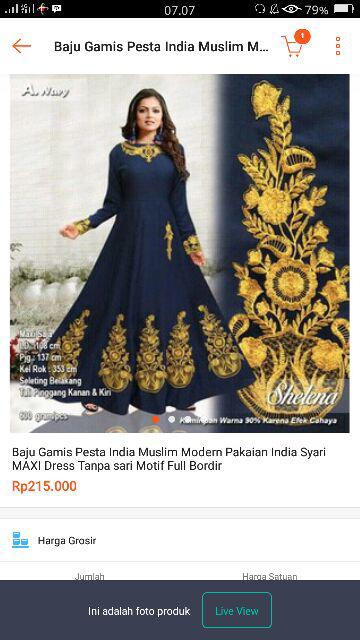
Task: Tap the Live View button
Action: coord(237,610)
